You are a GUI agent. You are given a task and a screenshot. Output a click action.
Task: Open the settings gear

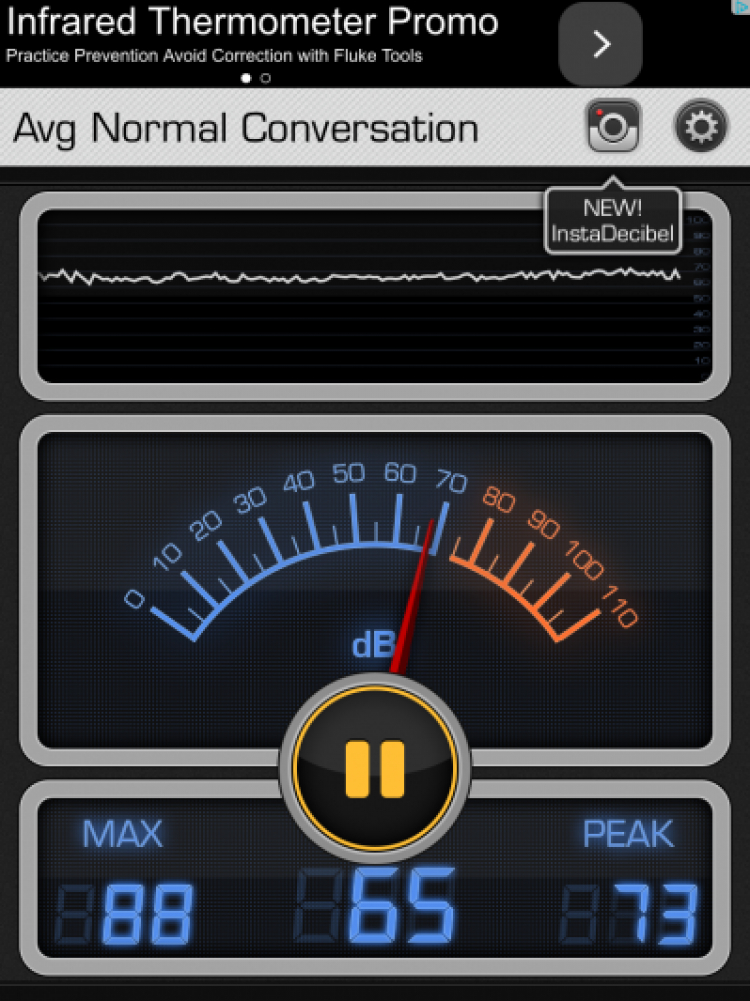tap(700, 127)
